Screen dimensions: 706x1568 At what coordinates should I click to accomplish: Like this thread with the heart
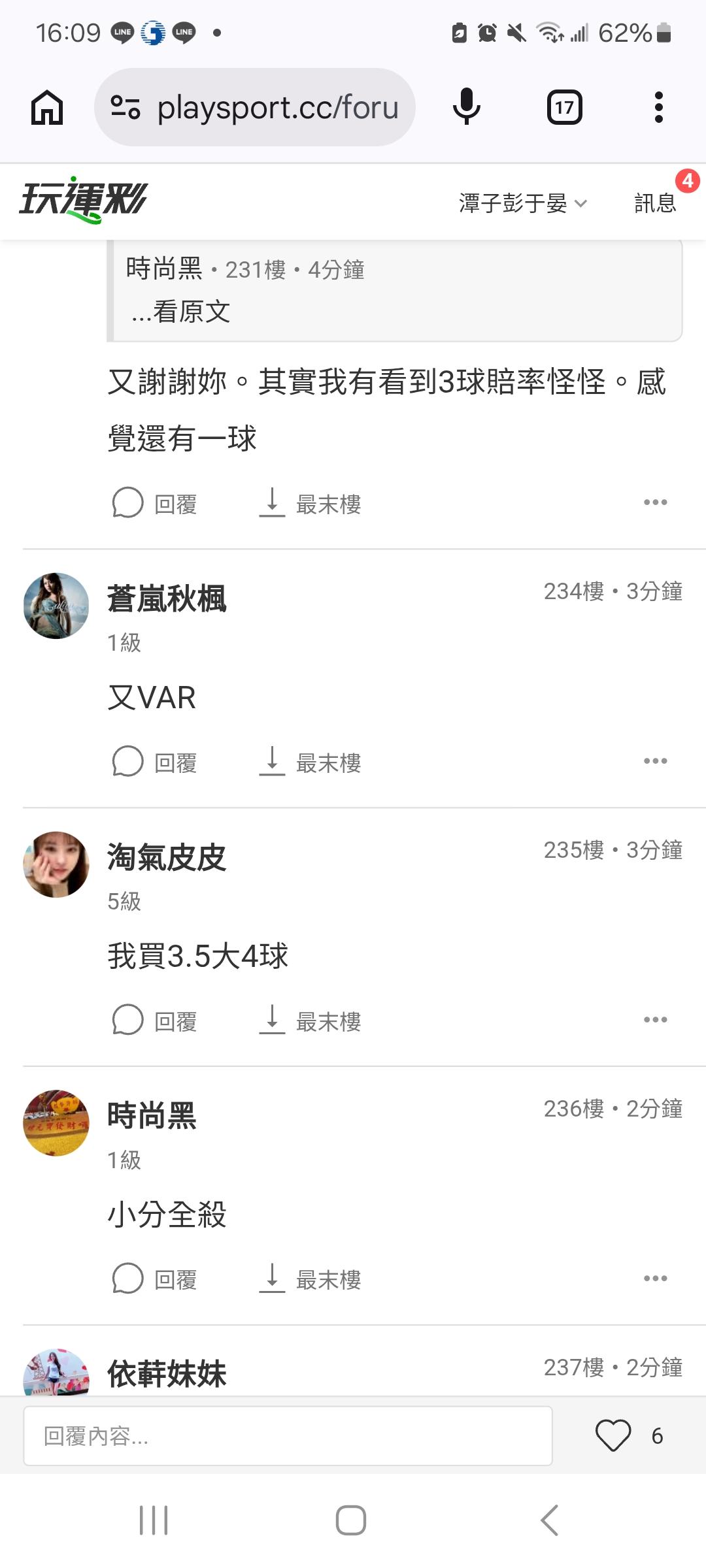pyautogui.click(x=613, y=1435)
